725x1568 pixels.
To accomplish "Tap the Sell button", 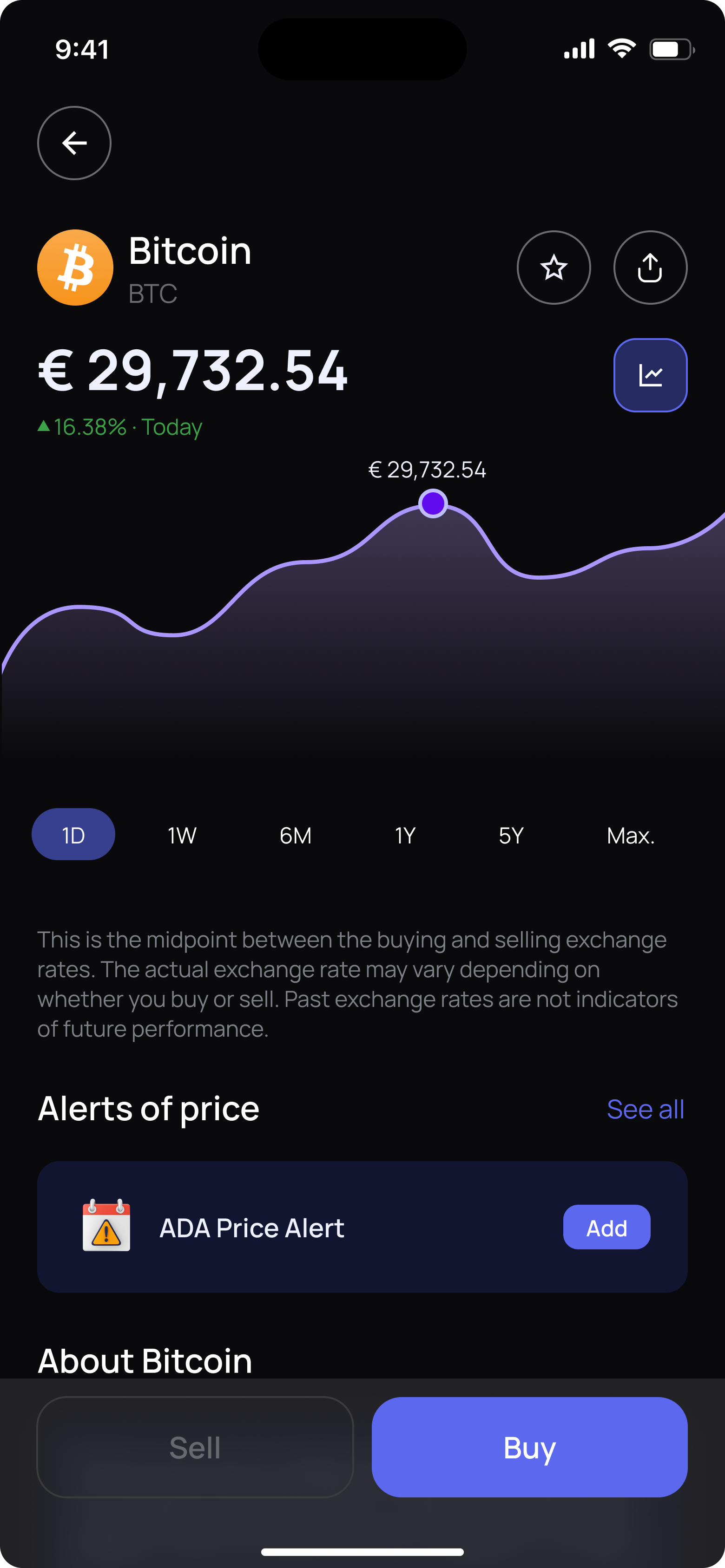I will coord(195,1447).
